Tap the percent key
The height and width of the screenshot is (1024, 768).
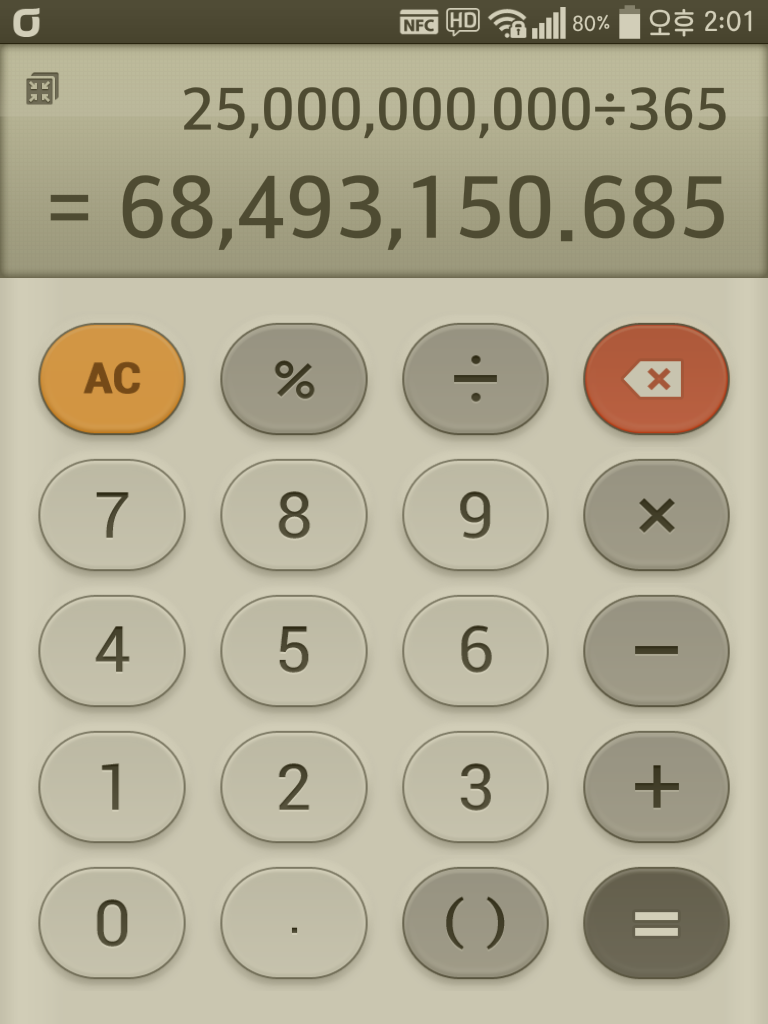point(294,379)
